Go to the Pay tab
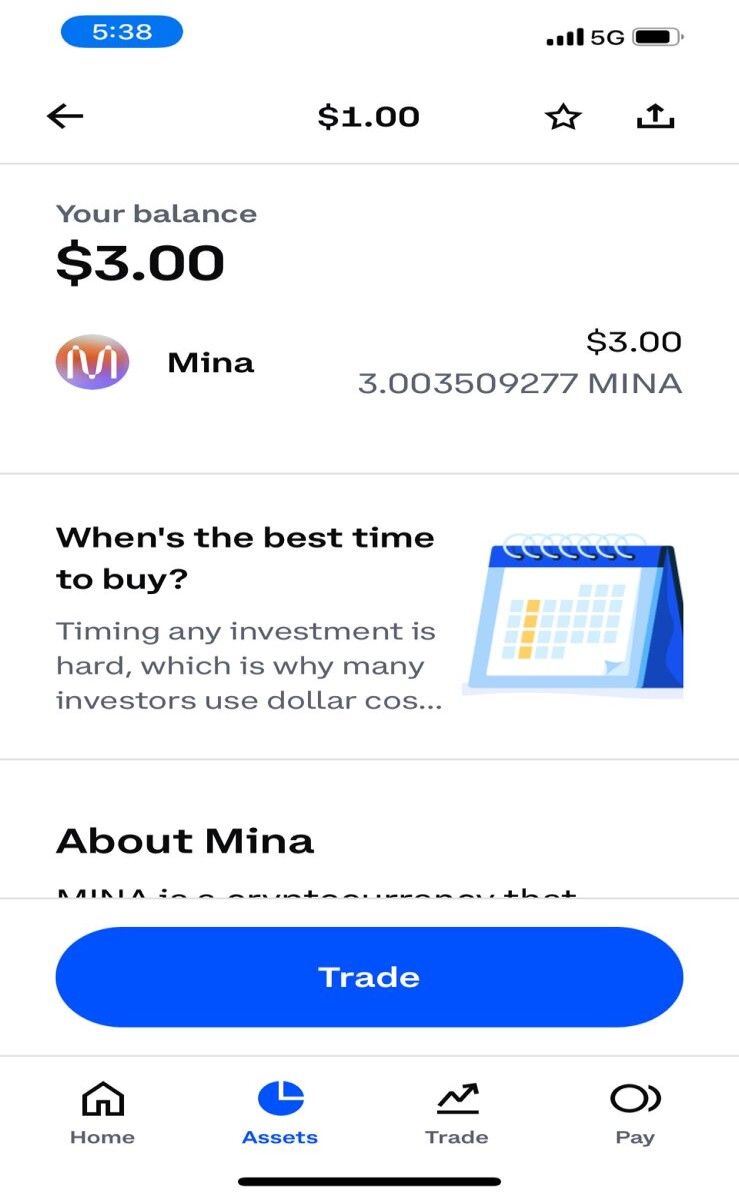The width and height of the screenshot is (739, 1200). pos(635,1113)
